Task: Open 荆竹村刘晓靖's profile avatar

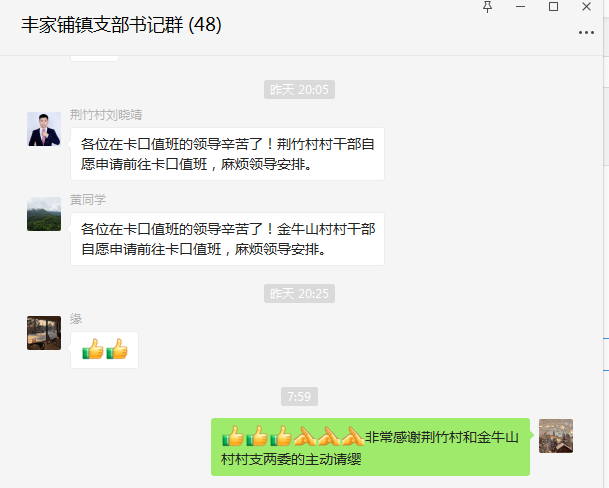Action: click(x=44, y=129)
